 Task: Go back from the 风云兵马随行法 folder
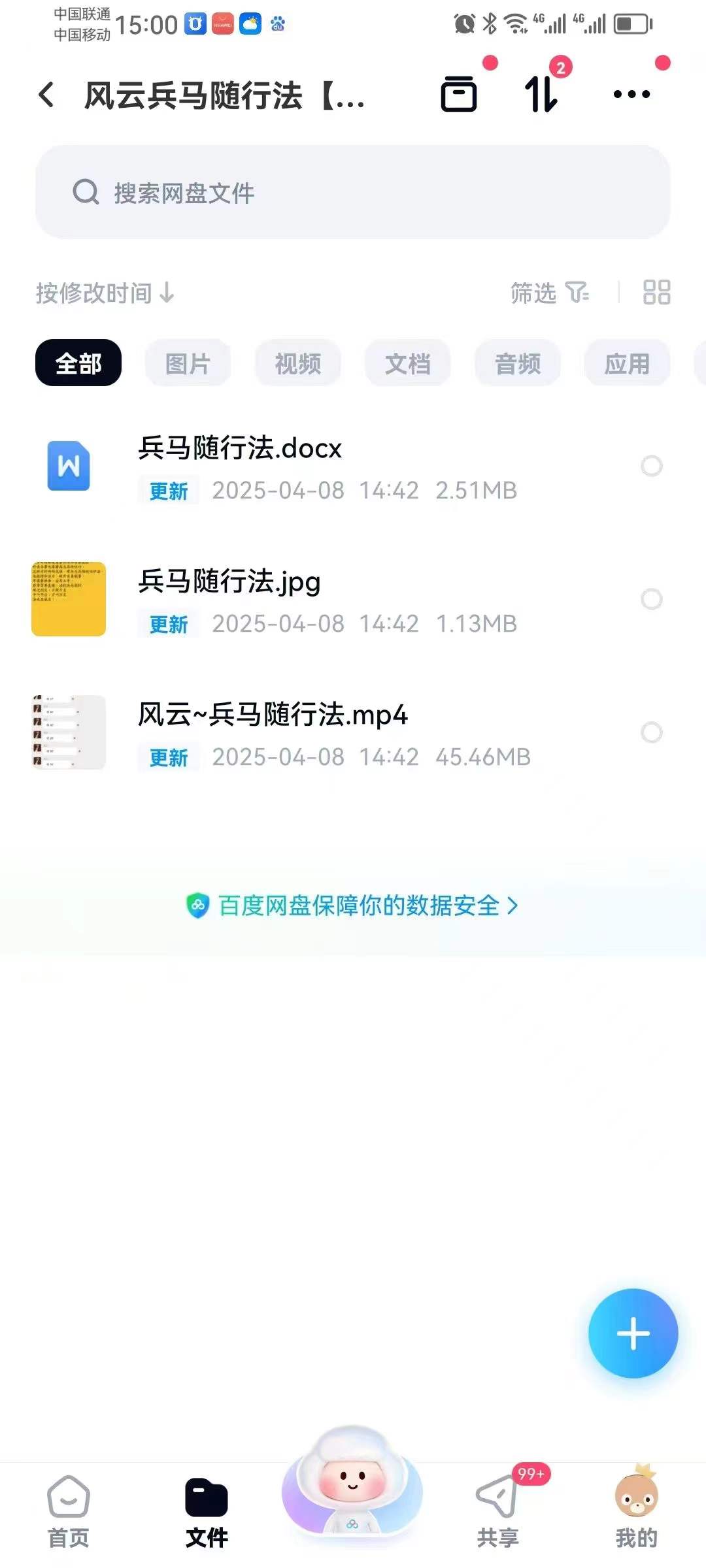(46, 95)
